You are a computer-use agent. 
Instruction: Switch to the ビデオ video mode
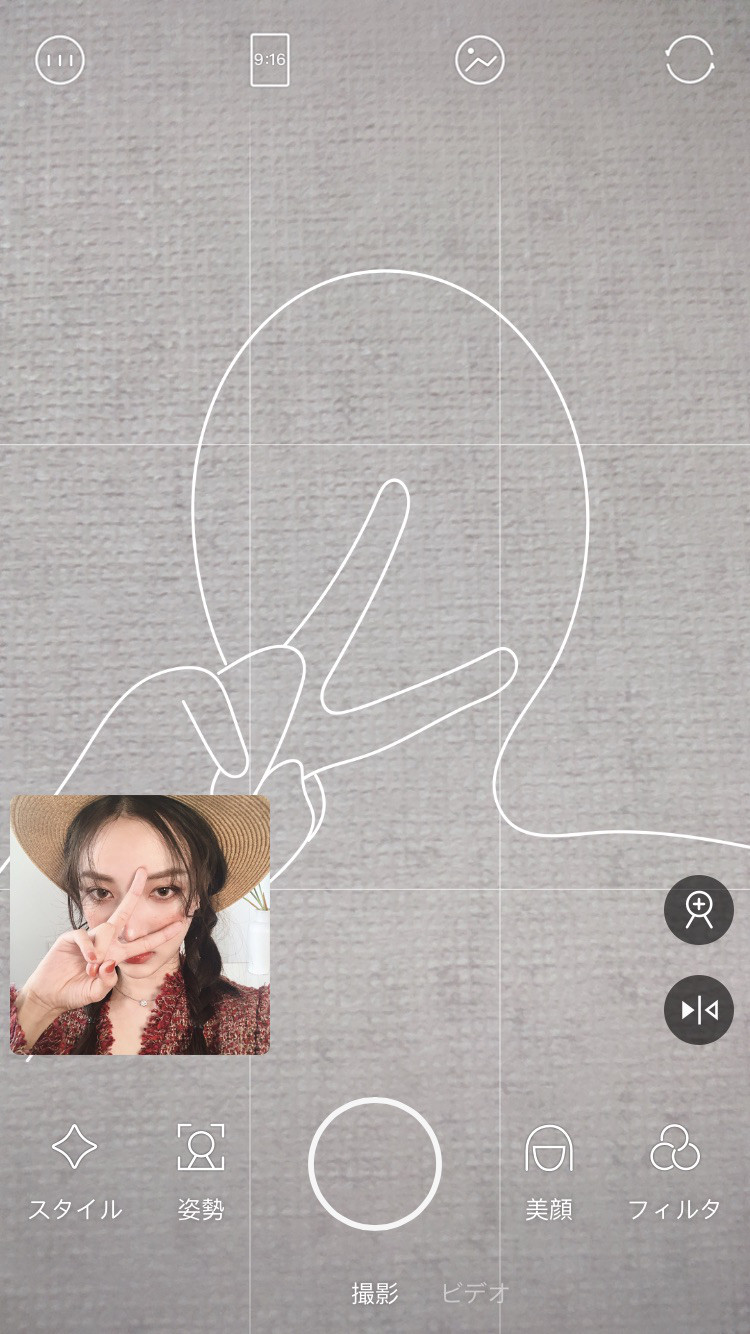coord(476,1293)
